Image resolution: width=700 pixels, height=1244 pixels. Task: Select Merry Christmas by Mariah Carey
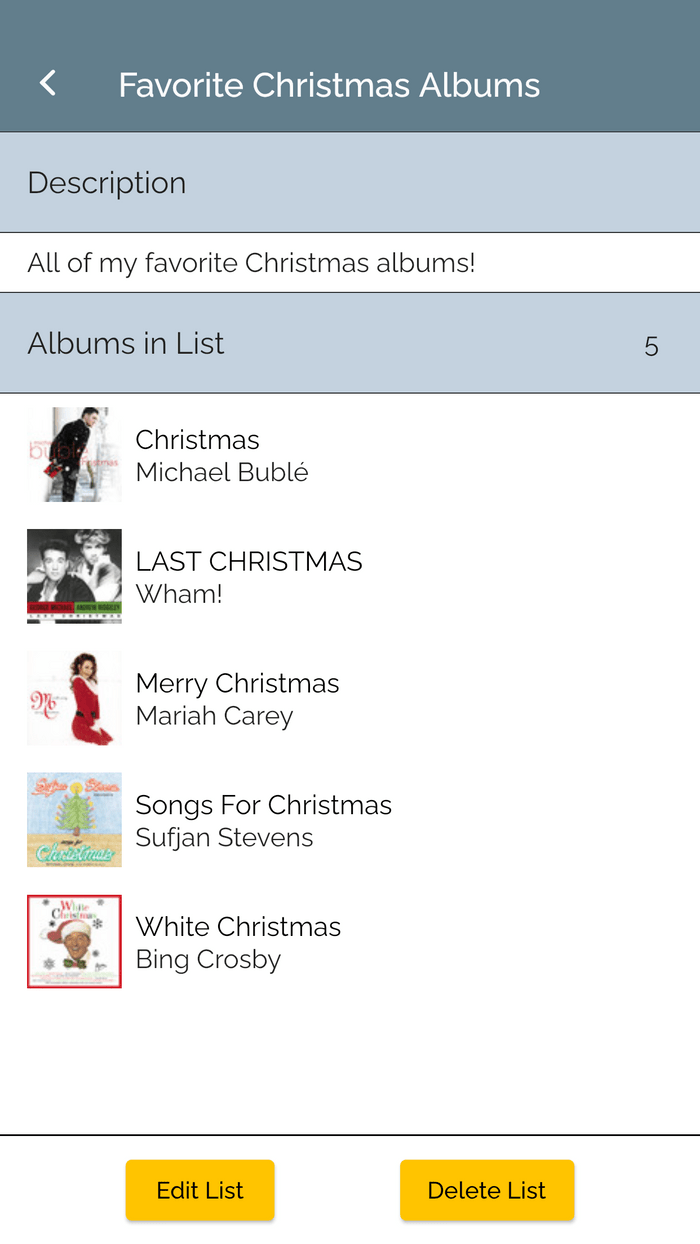[x=350, y=699]
